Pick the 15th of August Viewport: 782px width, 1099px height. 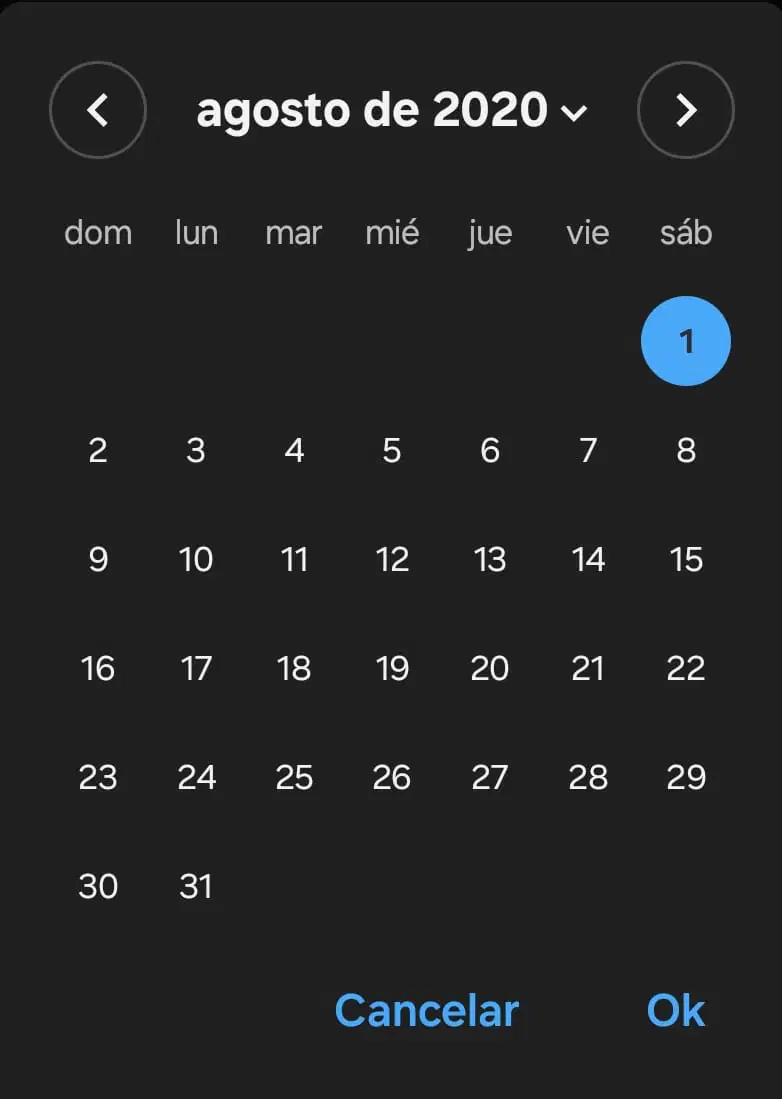686,559
